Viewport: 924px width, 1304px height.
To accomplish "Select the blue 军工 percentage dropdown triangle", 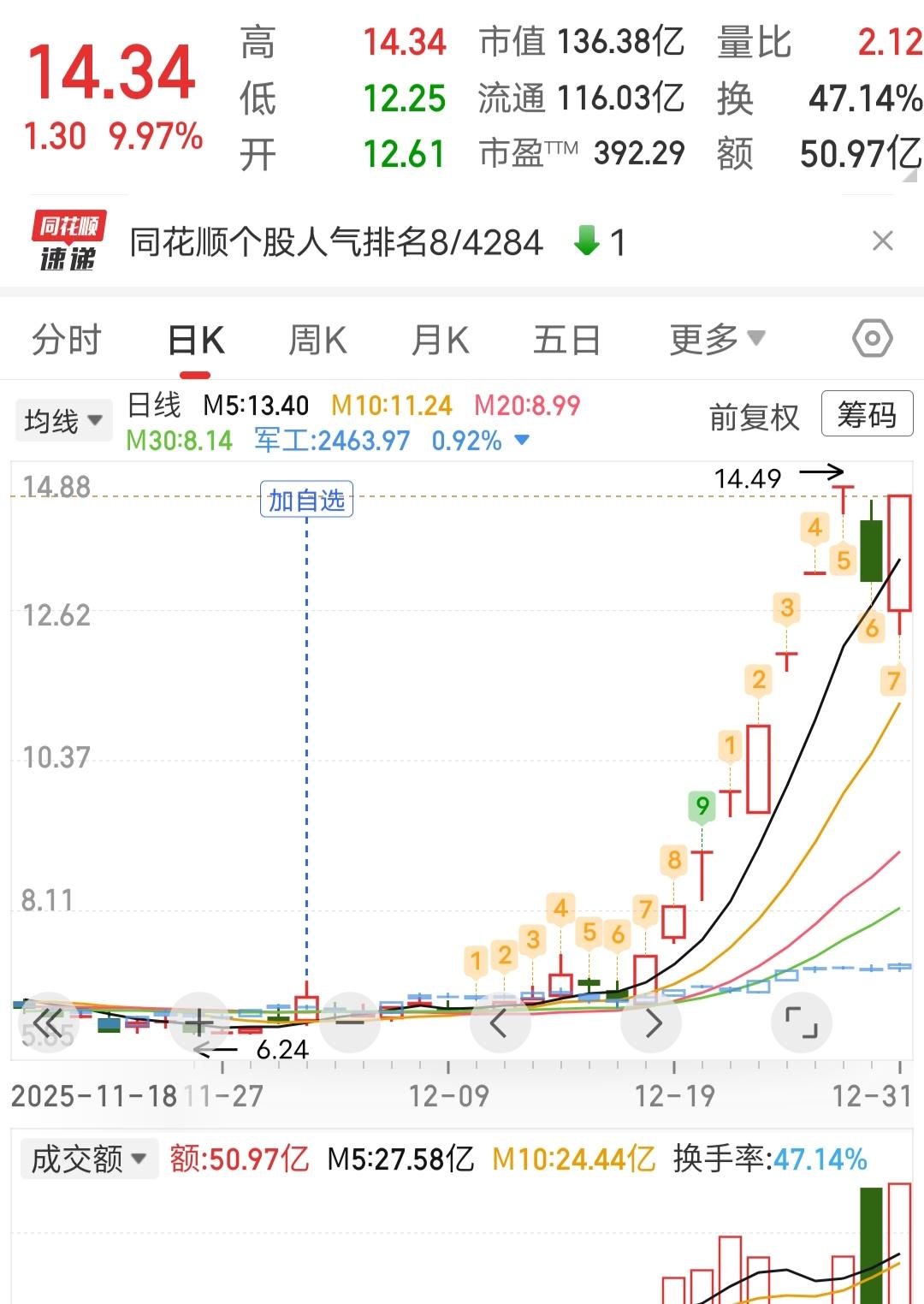I will tap(521, 441).
